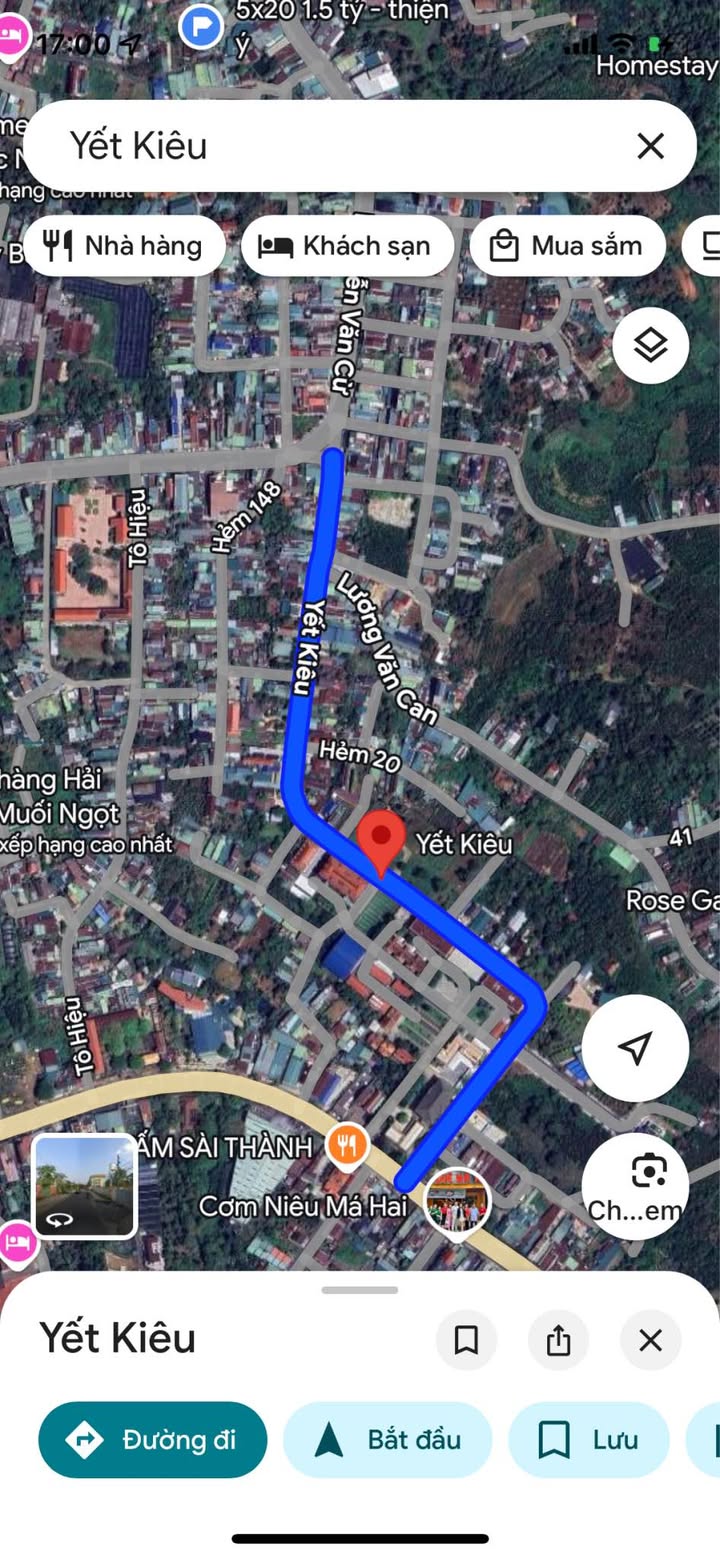Open the Cơm Niêu Má Hai photo marker
The height and width of the screenshot is (1559, 720).
coord(458,1202)
